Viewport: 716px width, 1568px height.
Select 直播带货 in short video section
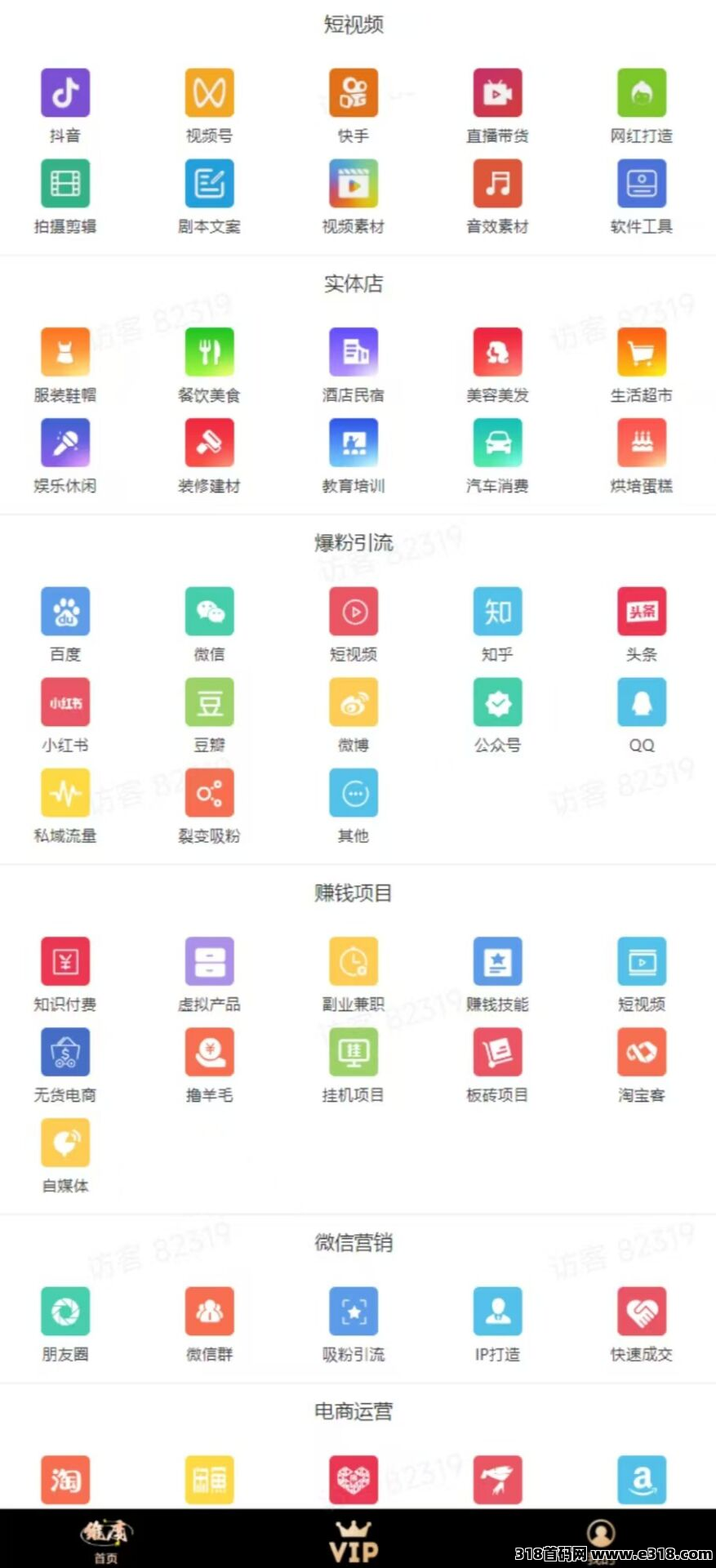point(497,94)
